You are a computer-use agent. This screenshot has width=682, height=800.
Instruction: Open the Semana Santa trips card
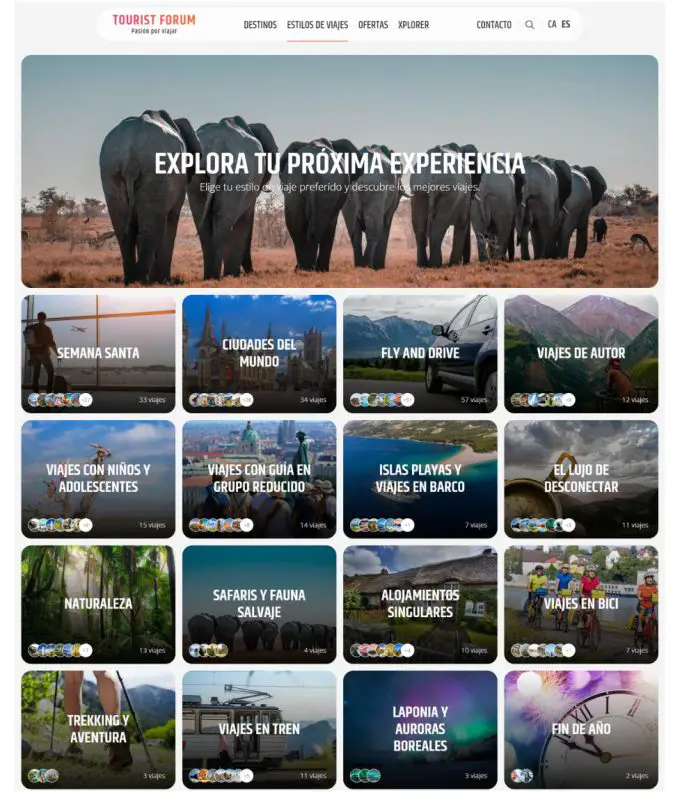[98, 353]
